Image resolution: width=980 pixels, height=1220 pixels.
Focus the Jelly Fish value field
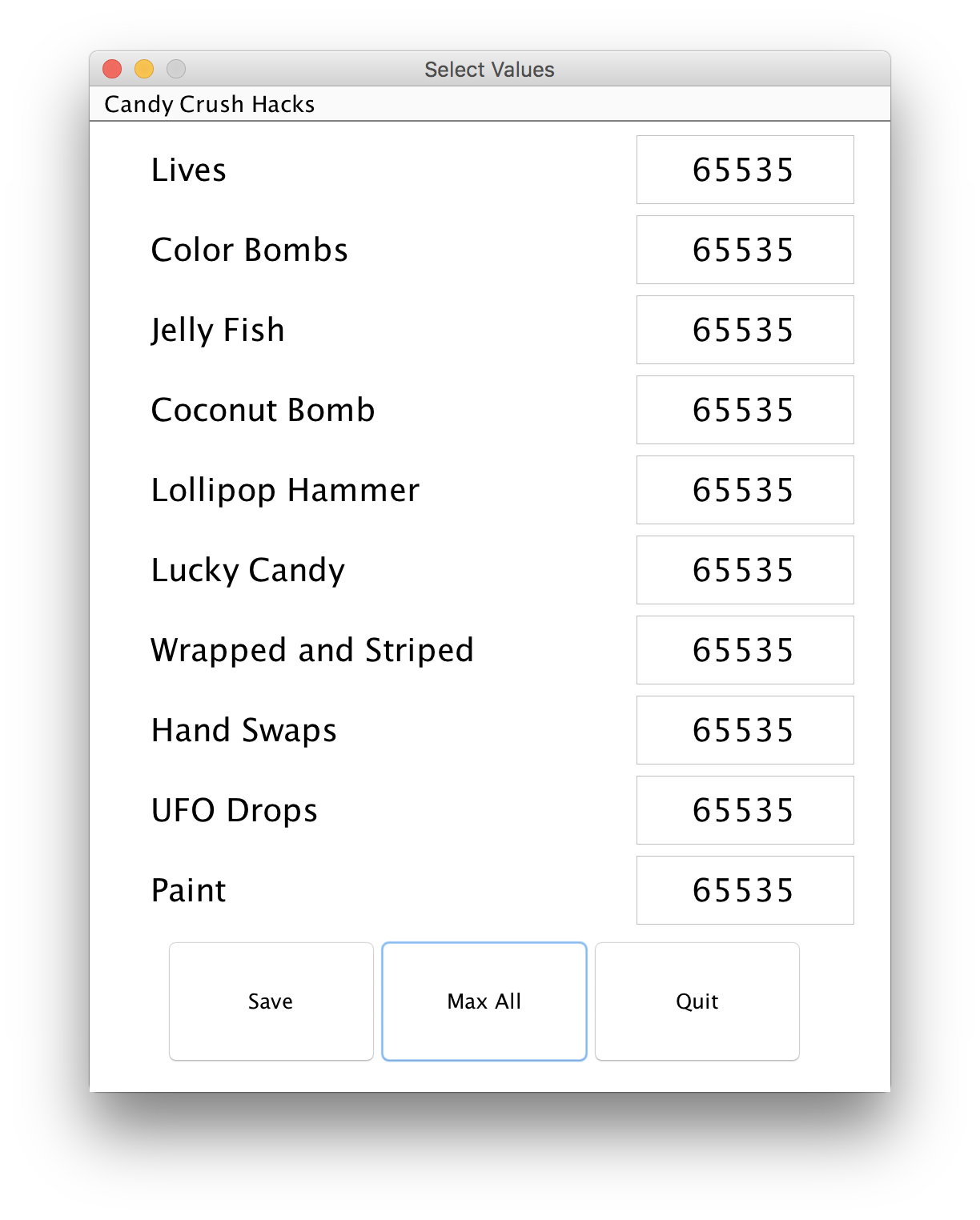tap(745, 330)
